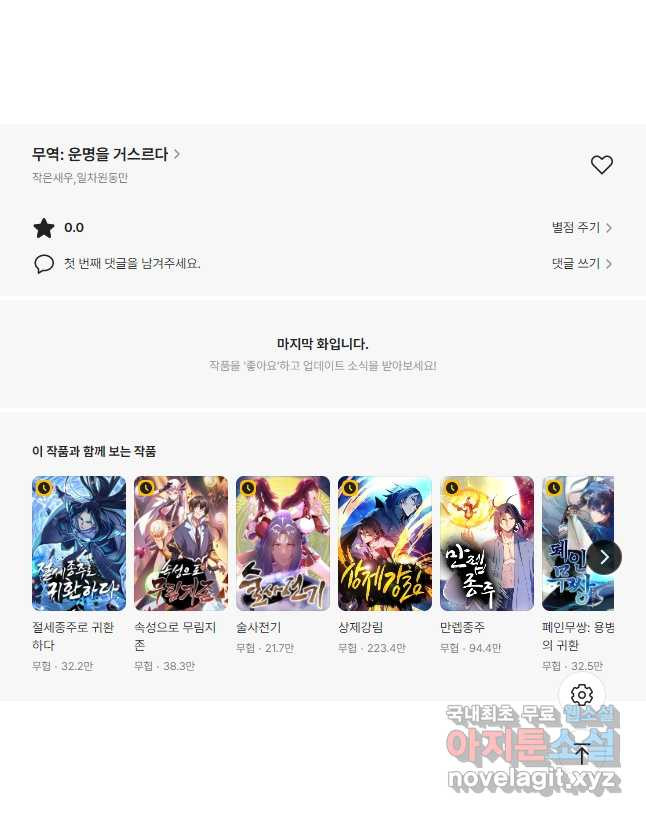
Task: Open 만렙종주 cover
Action: click(487, 543)
